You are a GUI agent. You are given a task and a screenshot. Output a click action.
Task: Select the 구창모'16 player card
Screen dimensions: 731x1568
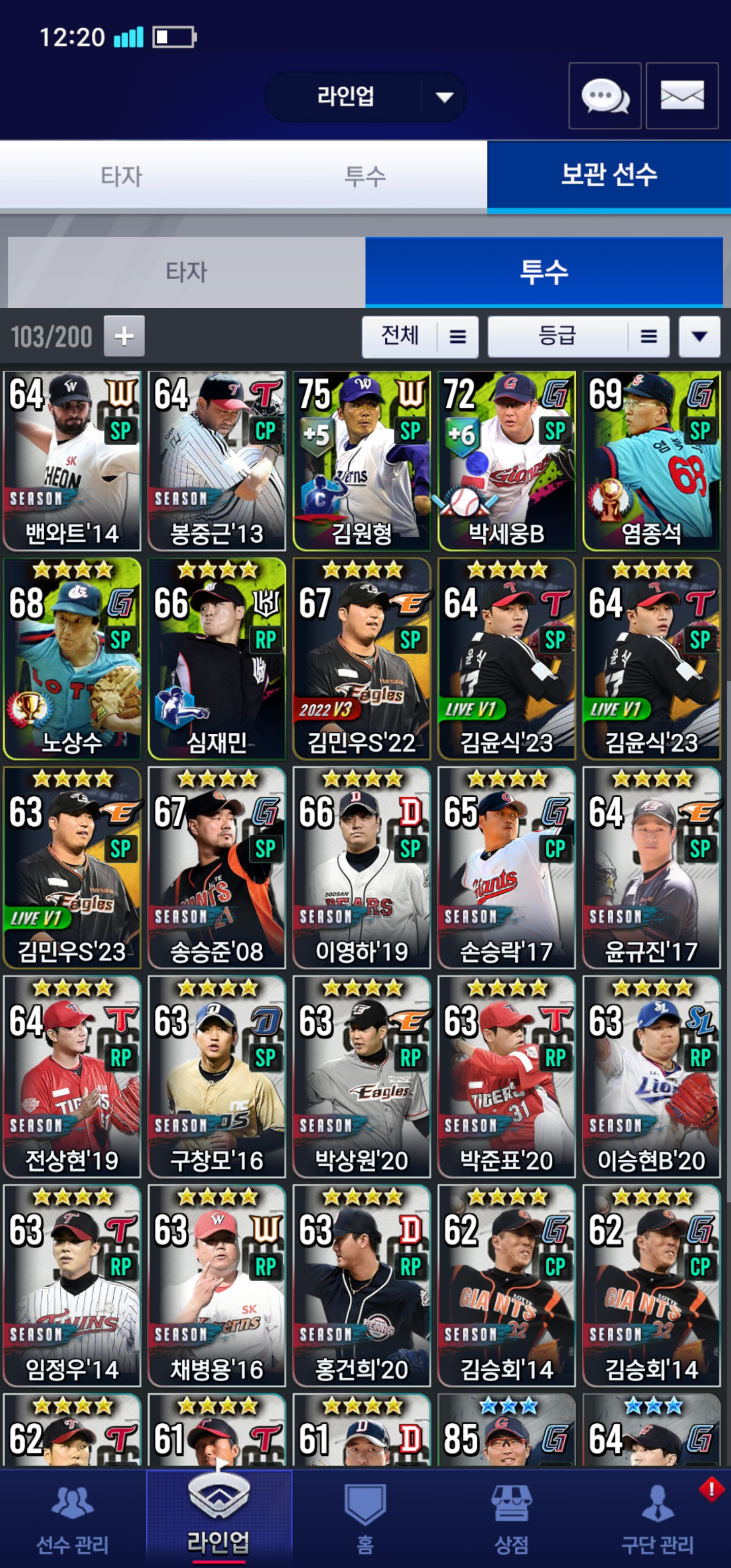[217, 1076]
